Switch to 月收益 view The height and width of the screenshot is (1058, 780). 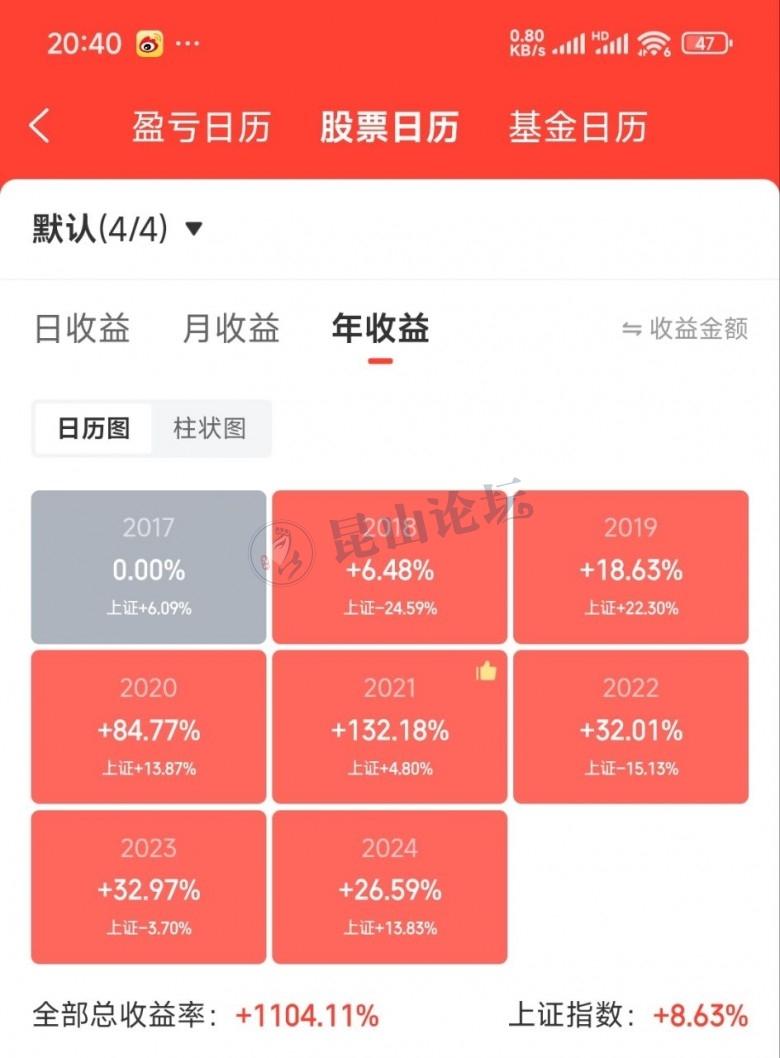(x=231, y=329)
